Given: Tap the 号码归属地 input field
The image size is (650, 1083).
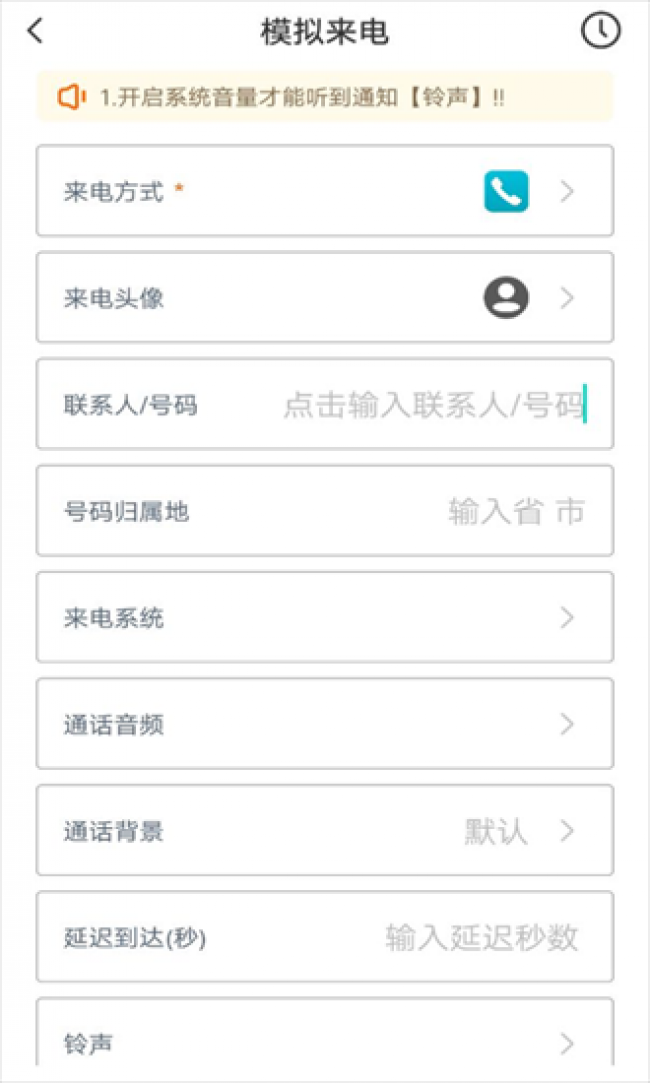Looking at the screenshot, I should [x=325, y=510].
